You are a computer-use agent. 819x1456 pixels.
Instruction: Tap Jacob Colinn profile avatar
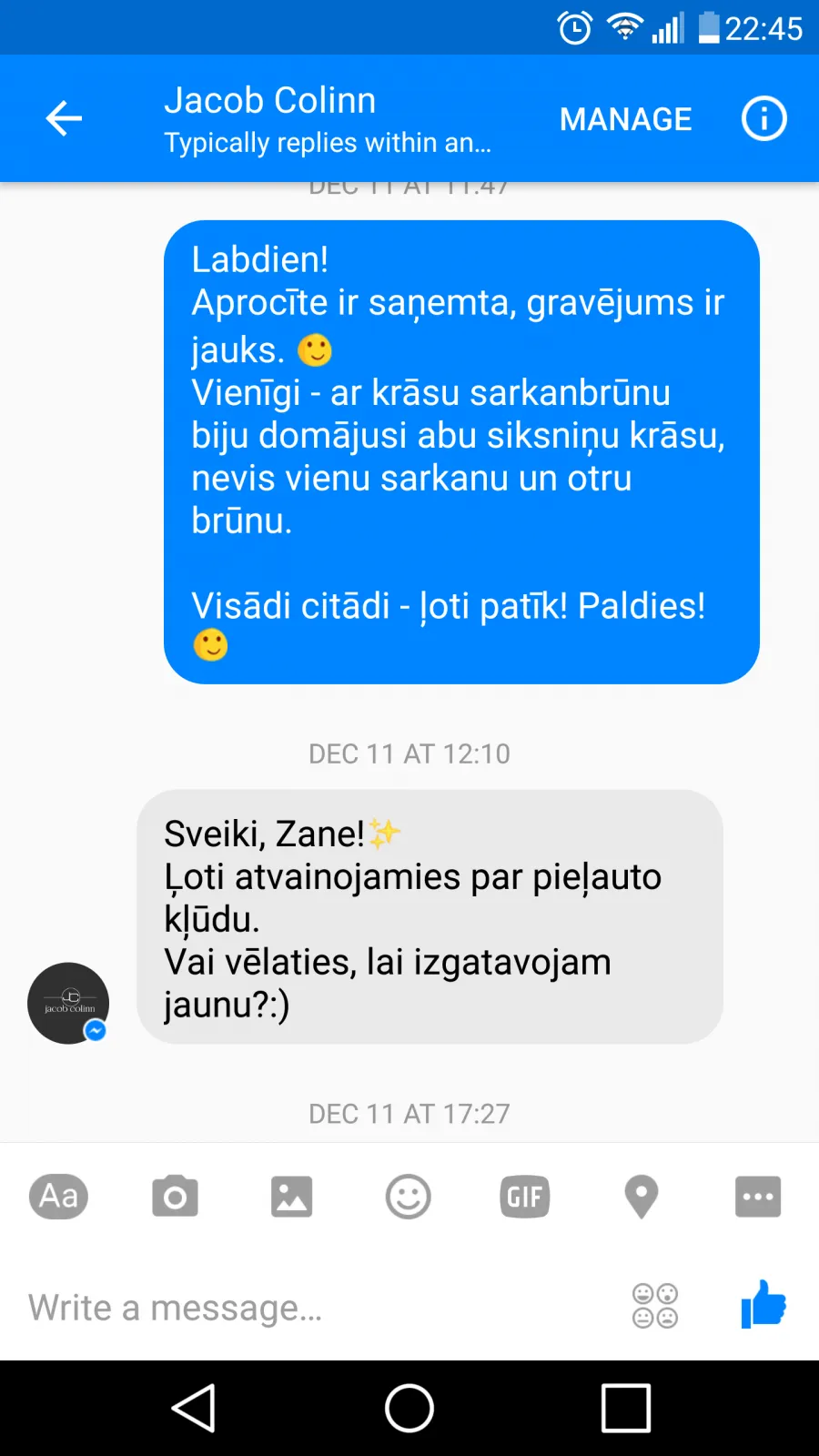(x=68, y=1003)
